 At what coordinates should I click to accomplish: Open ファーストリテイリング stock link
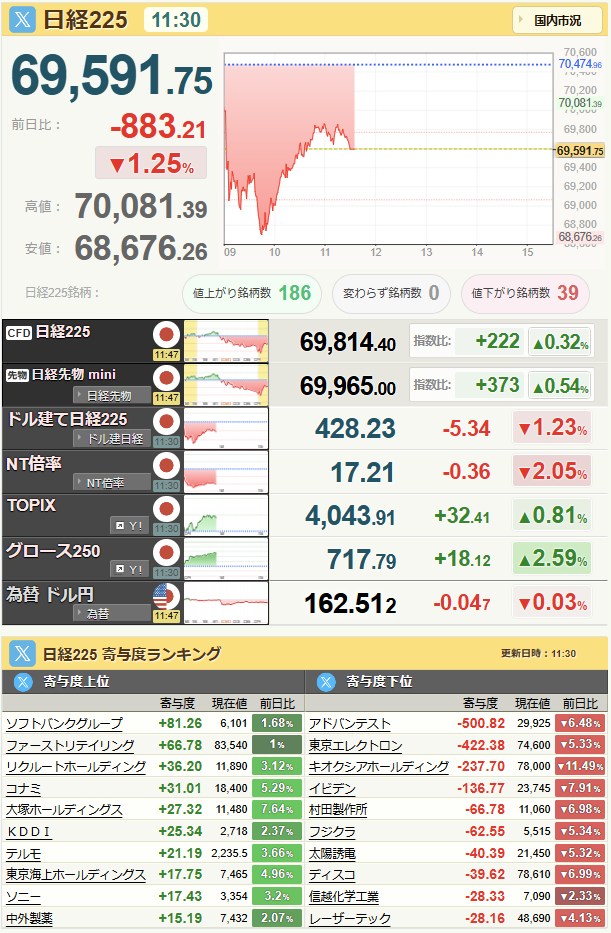[x=70, y=745]
